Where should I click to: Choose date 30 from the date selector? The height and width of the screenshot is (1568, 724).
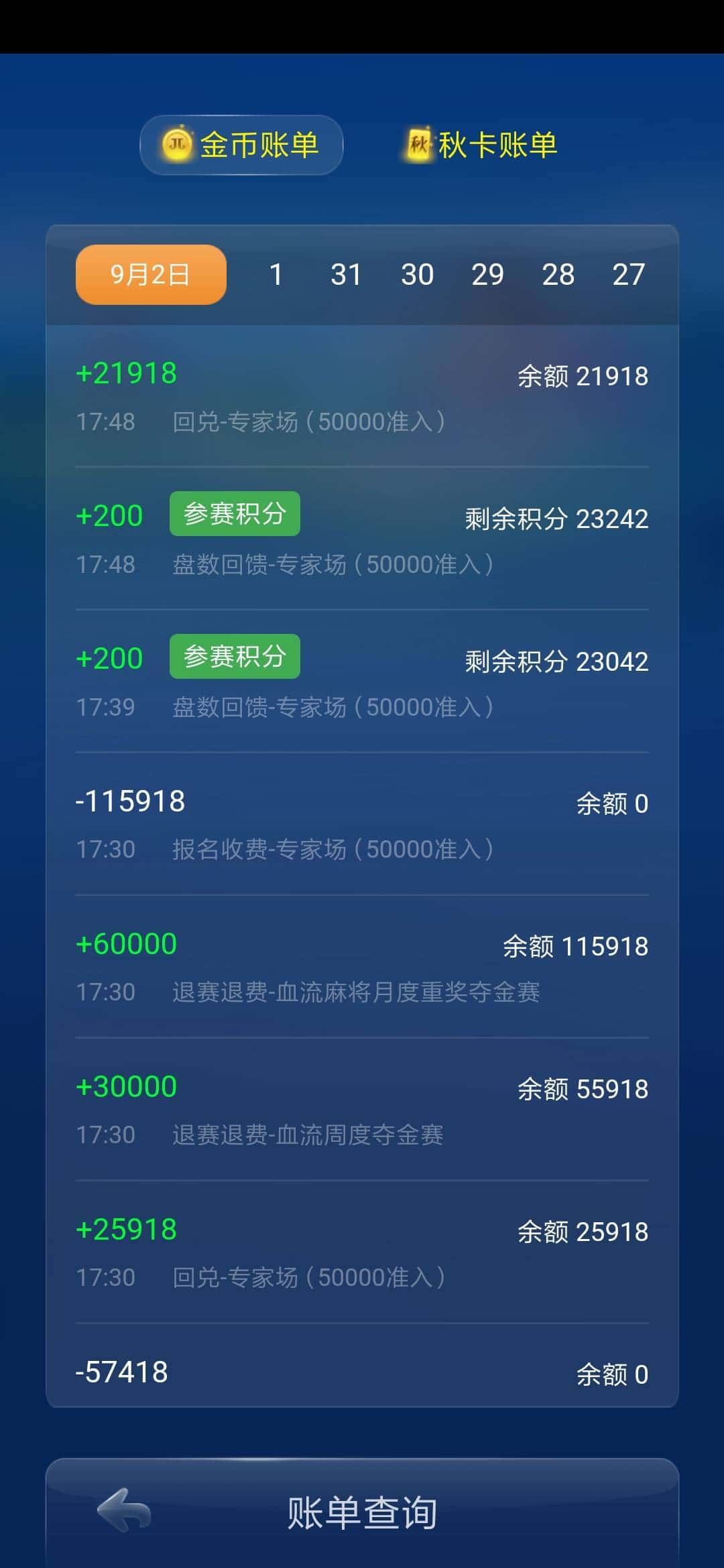pyautogui.click(x=417, y=275)
